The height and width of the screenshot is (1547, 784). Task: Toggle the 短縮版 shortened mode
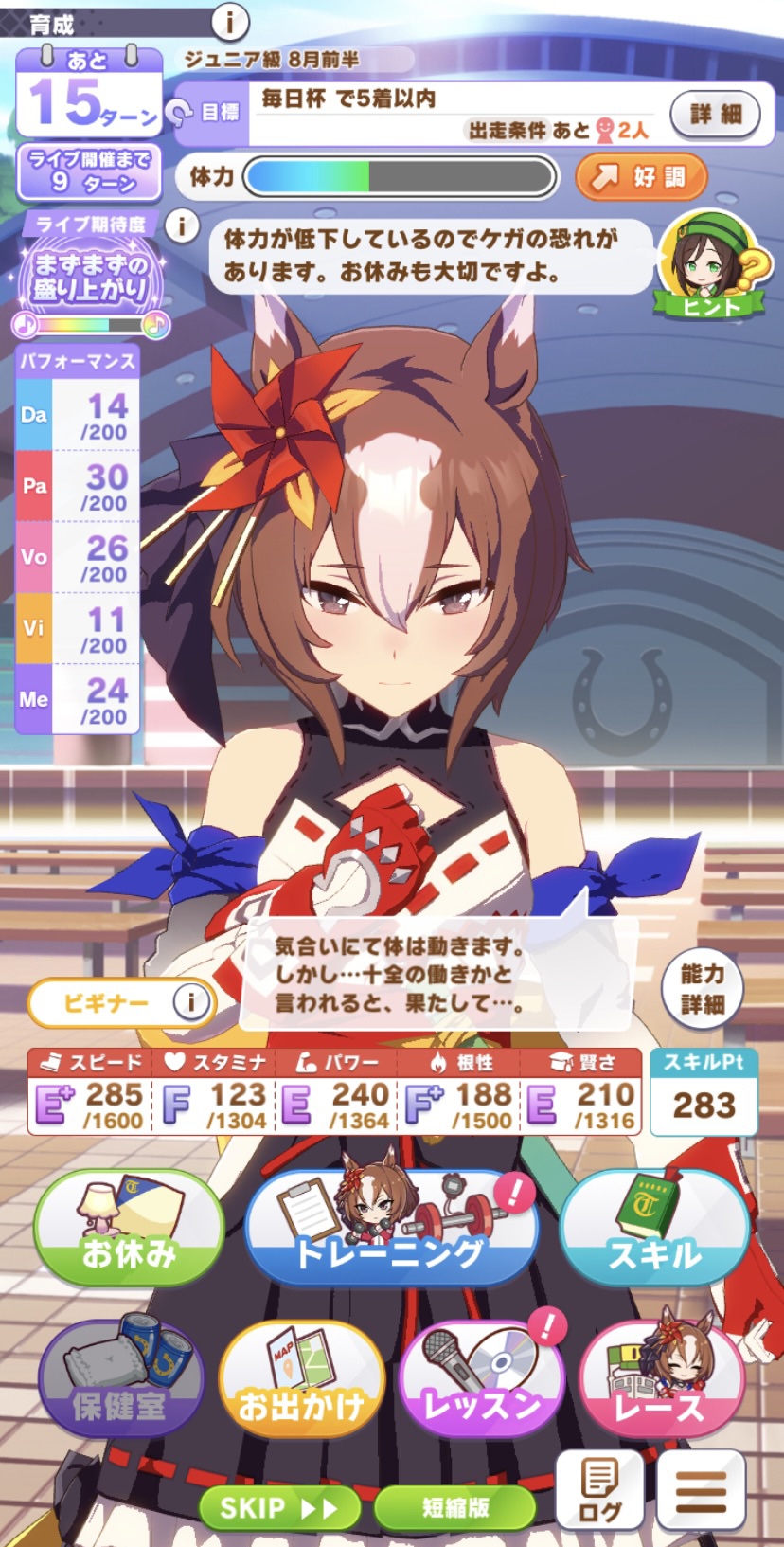(x=455, y=1507)
